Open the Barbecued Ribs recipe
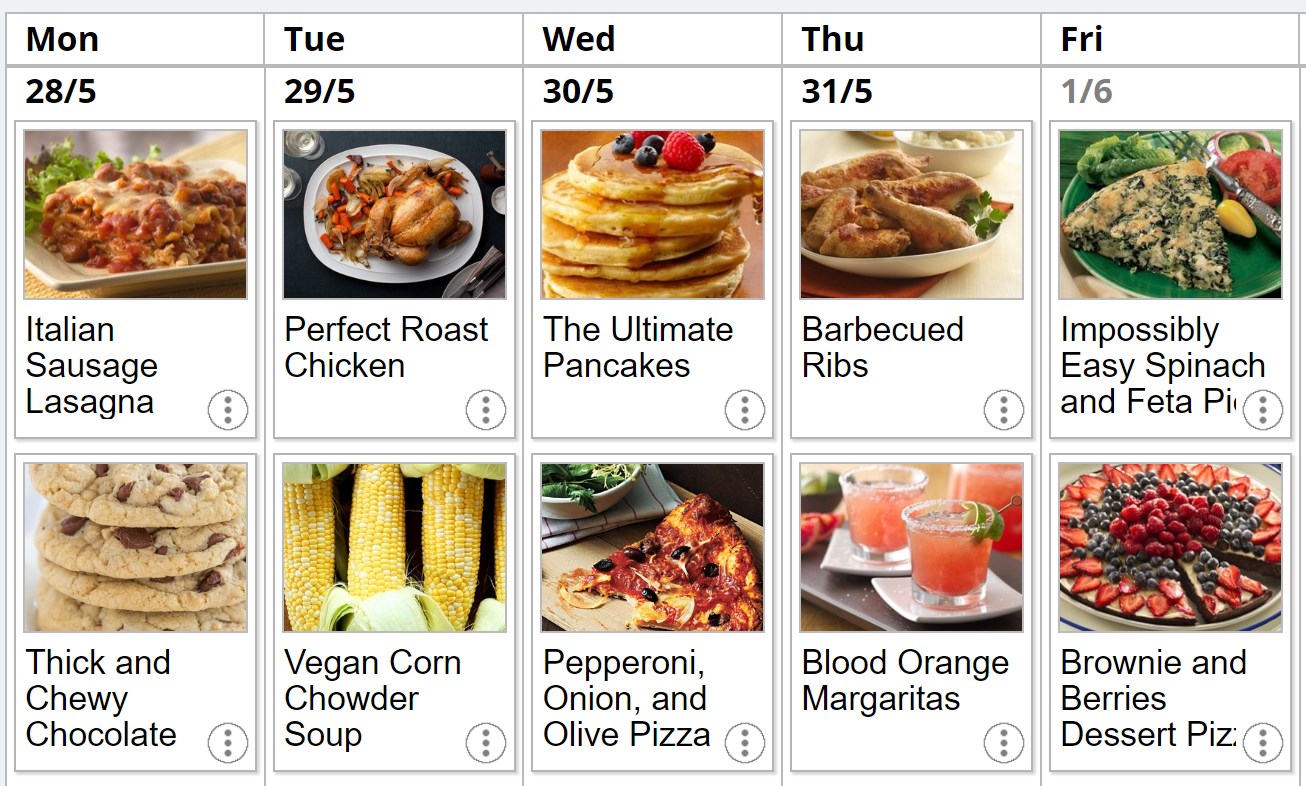The height and width of the screenshot is (786, 1306). pyautogui.click(x=911, y=214)
